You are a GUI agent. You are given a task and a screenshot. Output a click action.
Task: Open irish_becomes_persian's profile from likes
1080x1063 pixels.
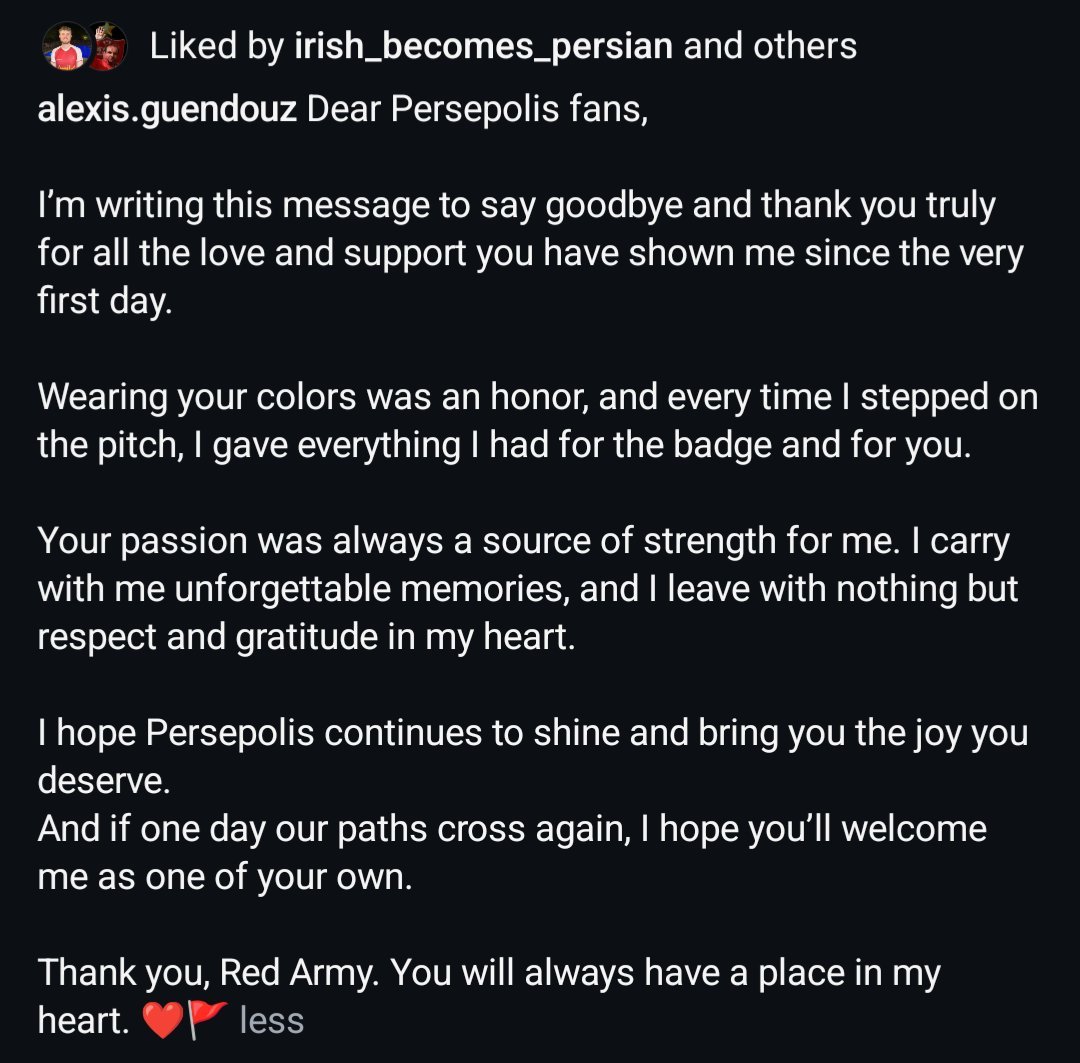tap(482, 46)
